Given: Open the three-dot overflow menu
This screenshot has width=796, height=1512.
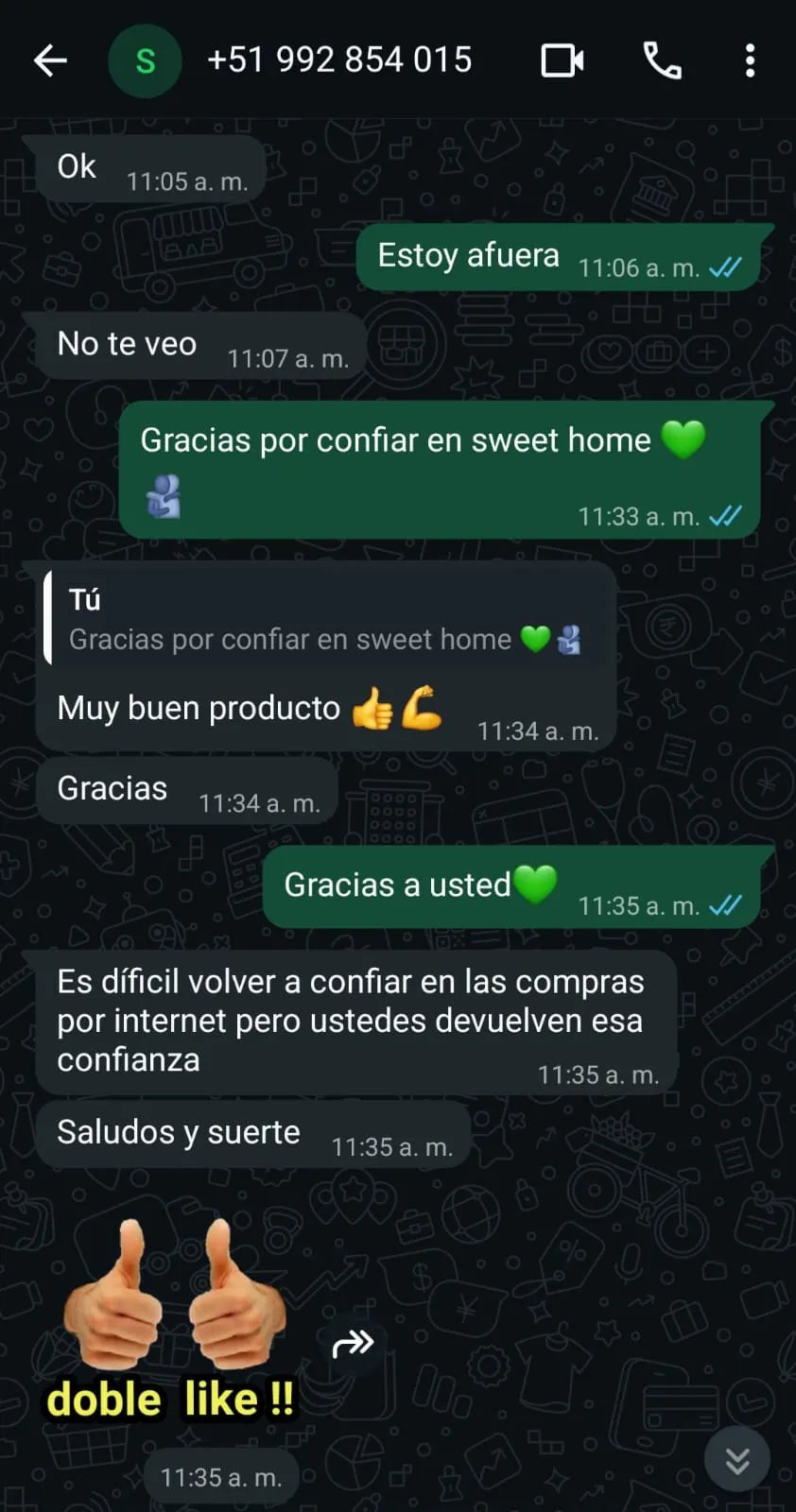Looking at the screenshot, I should click(x=750, y=61).
